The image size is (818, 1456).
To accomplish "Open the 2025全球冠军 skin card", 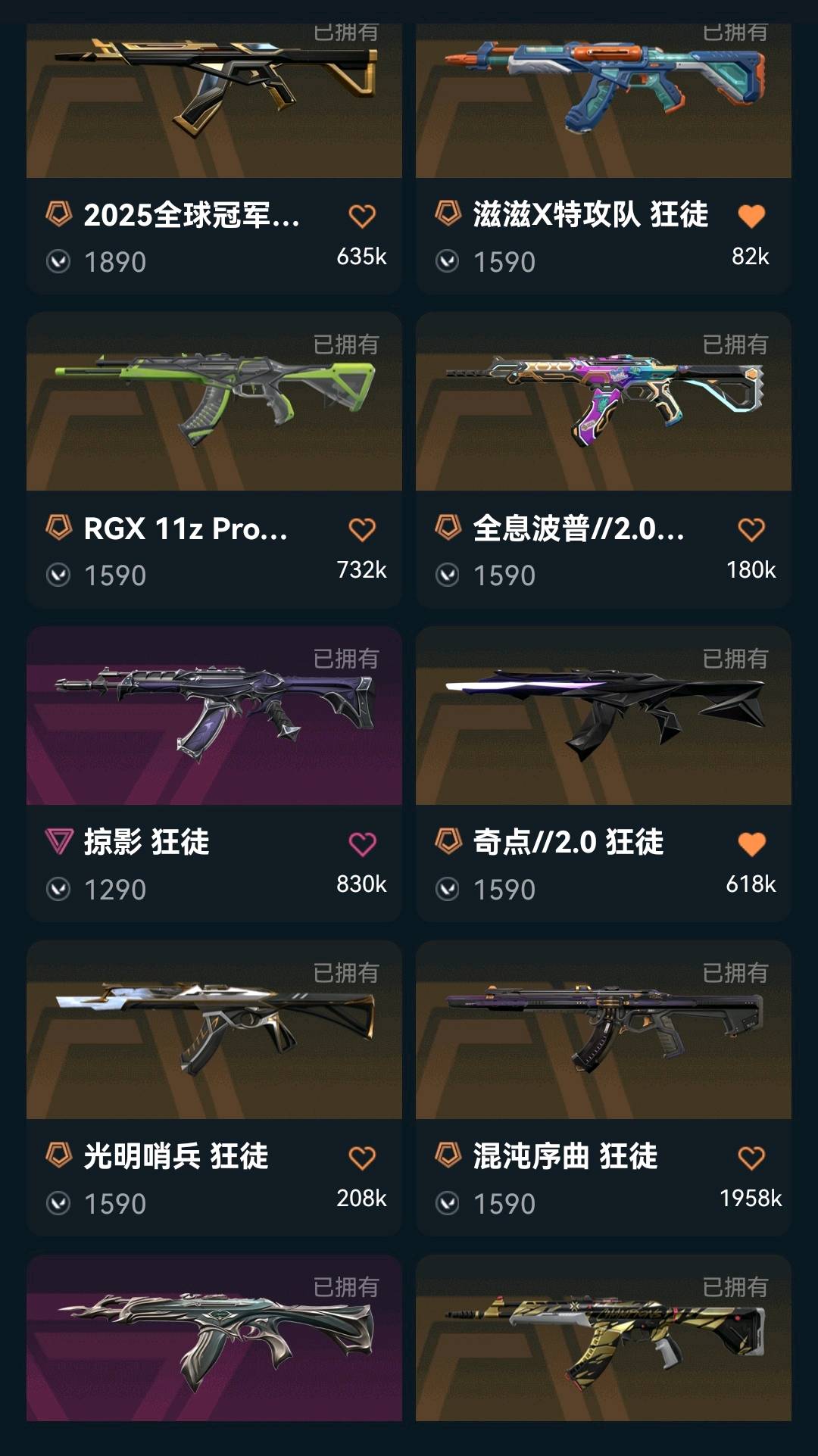I will click(x=214, y=98).
